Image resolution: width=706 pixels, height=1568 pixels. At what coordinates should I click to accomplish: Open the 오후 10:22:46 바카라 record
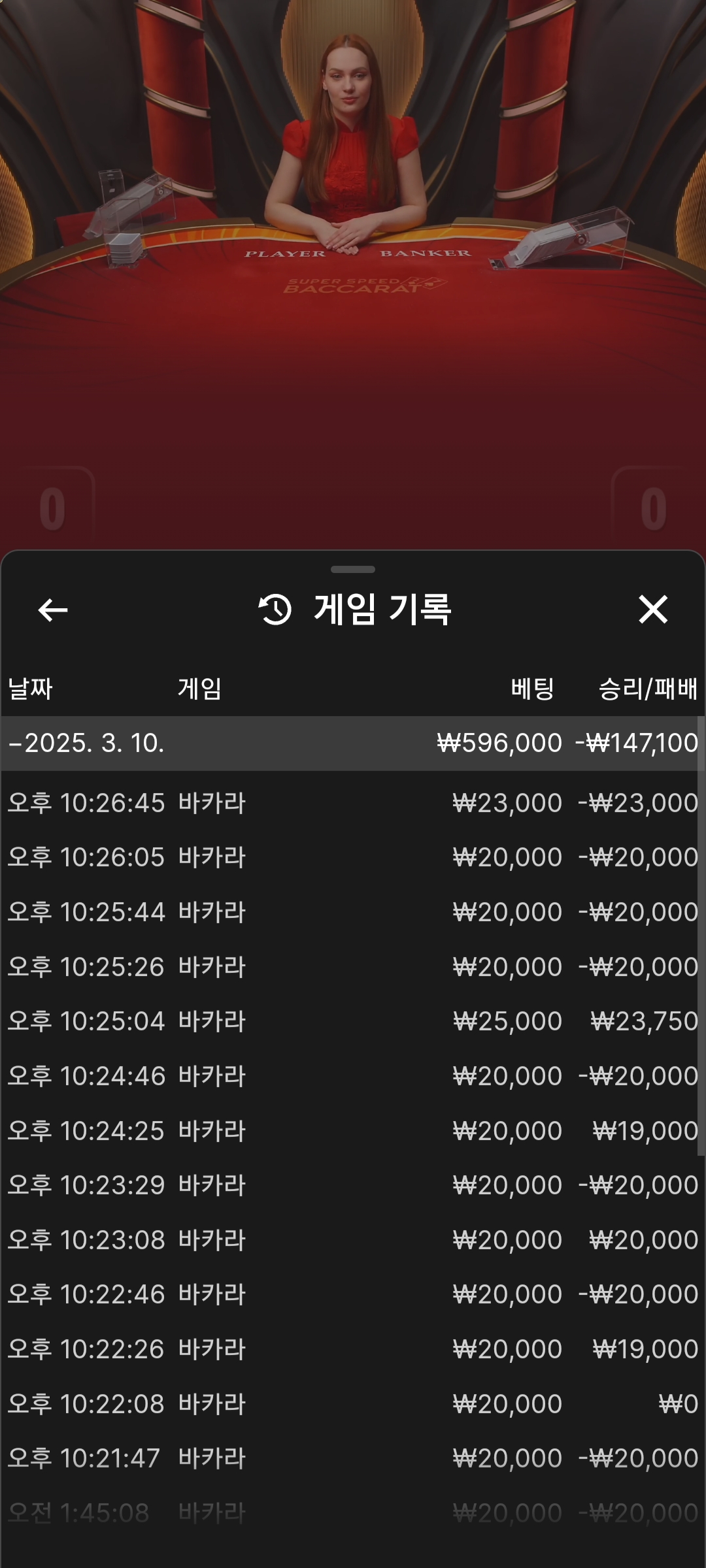click(353, 1294)
